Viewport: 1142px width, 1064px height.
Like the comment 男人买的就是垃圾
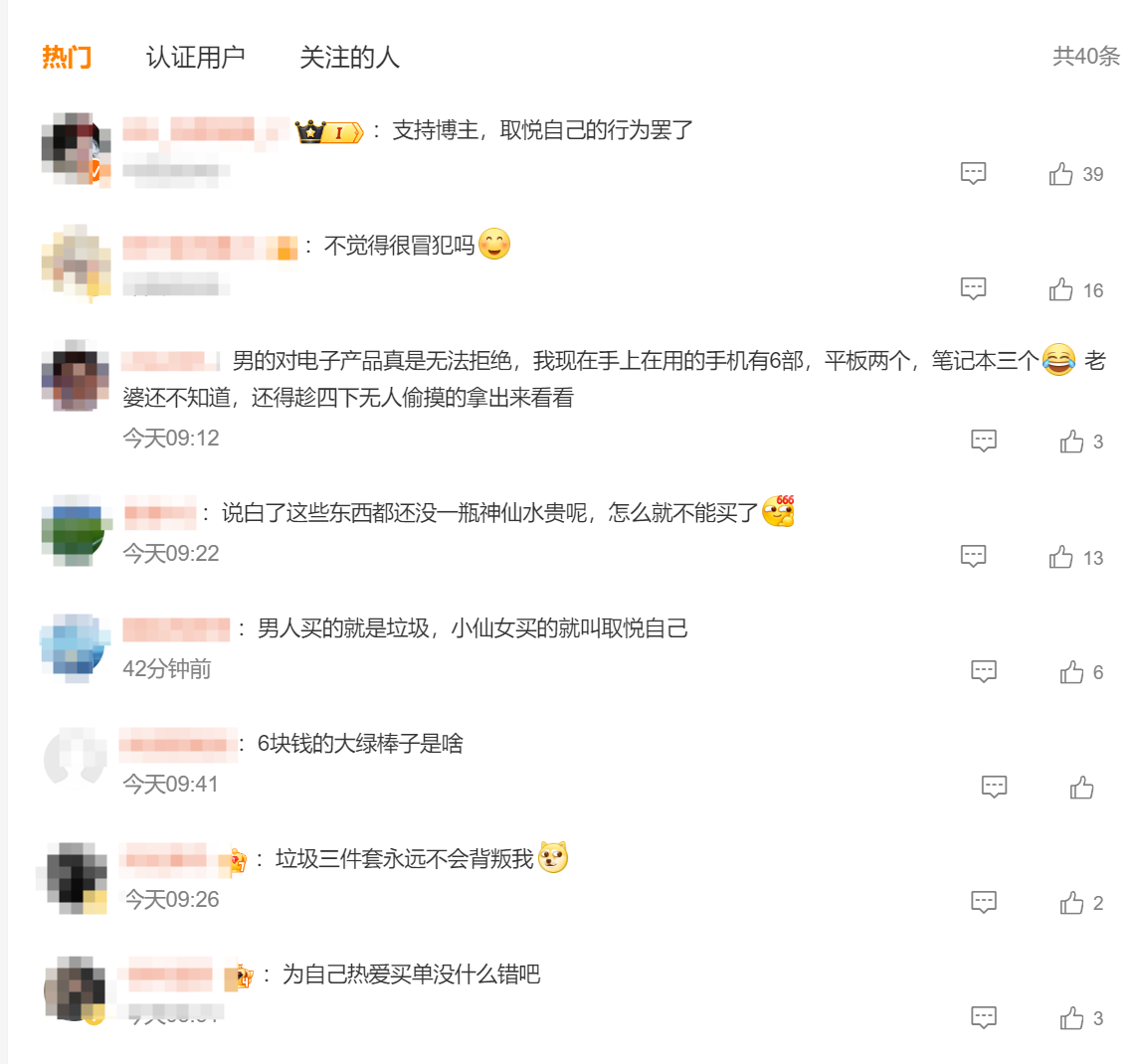coord(1071,672)
